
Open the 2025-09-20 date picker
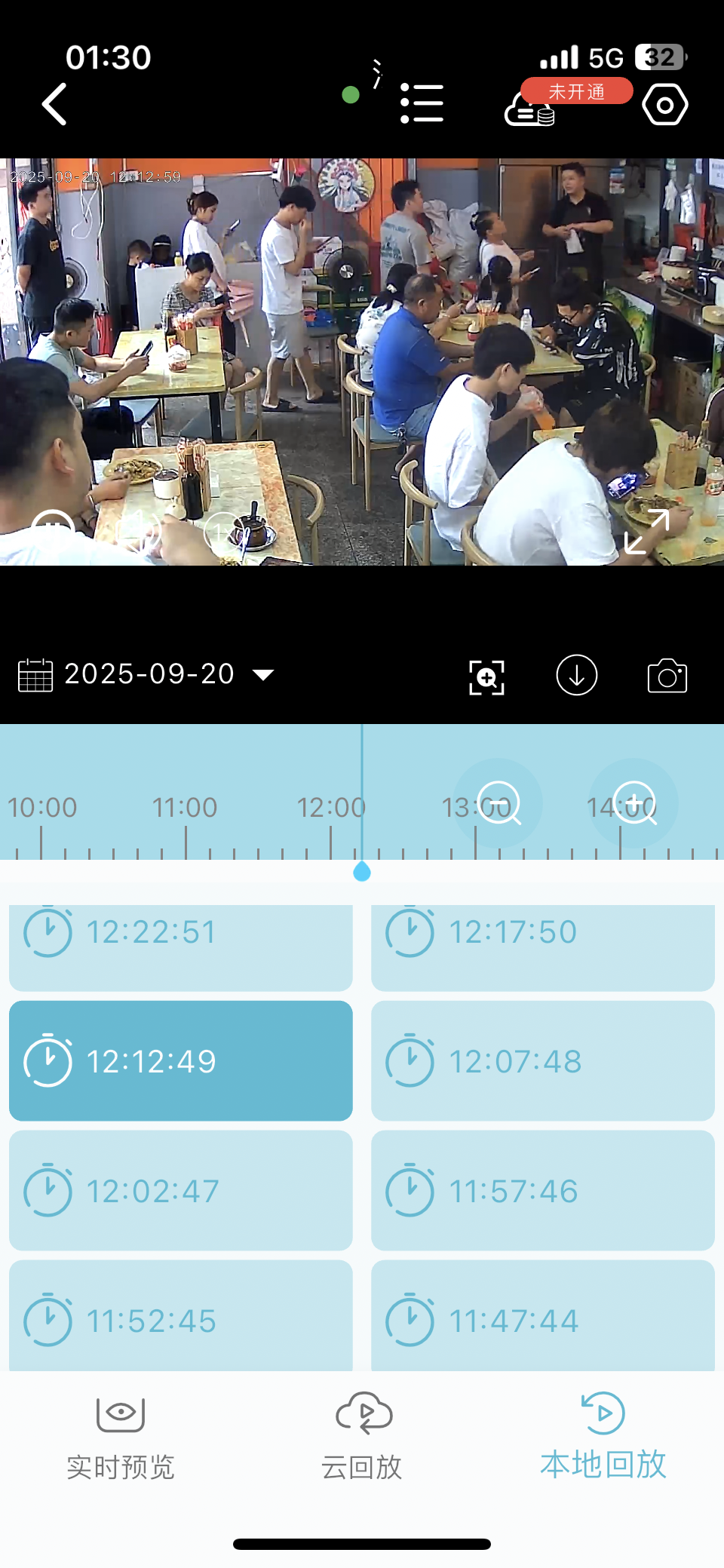147,674
